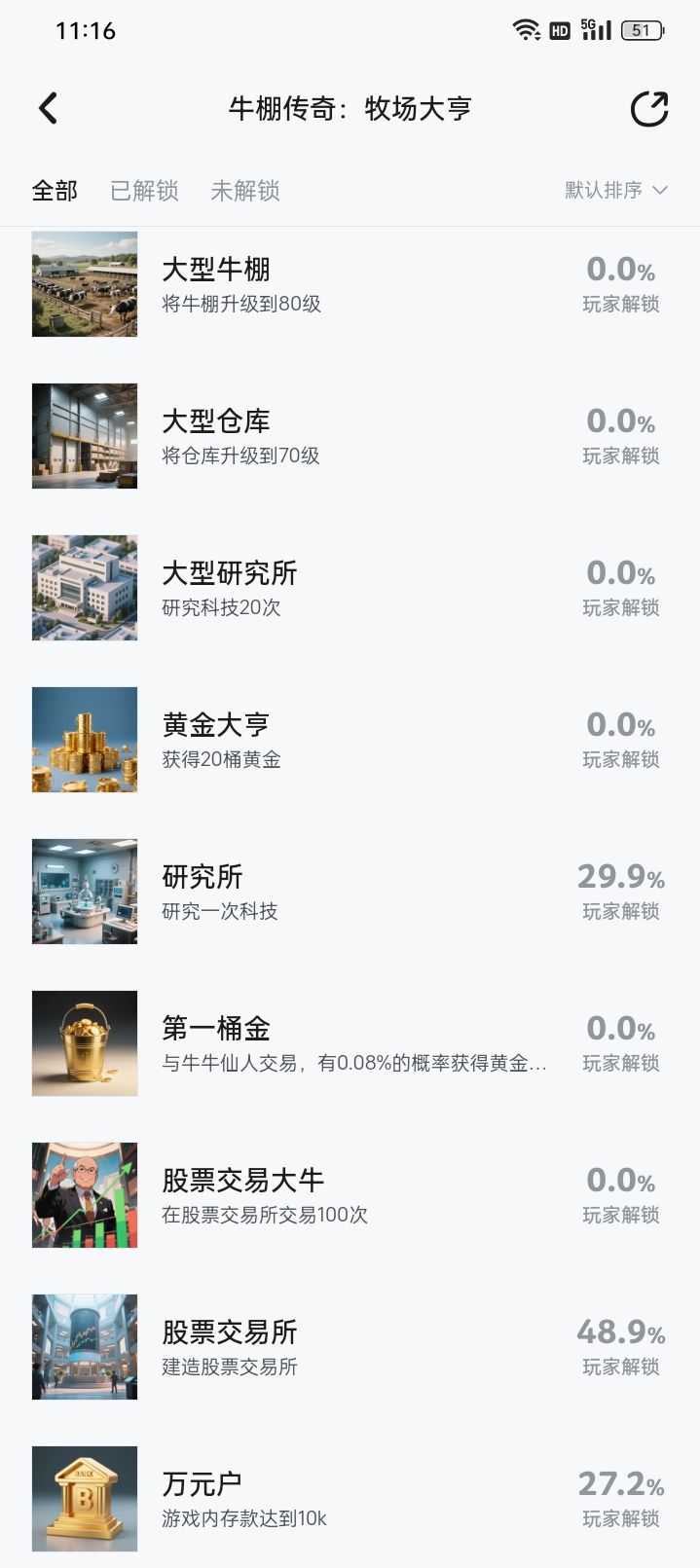This screenshot has width=700, height=1568.
Task: Share this achievements page
Action: 649,109
